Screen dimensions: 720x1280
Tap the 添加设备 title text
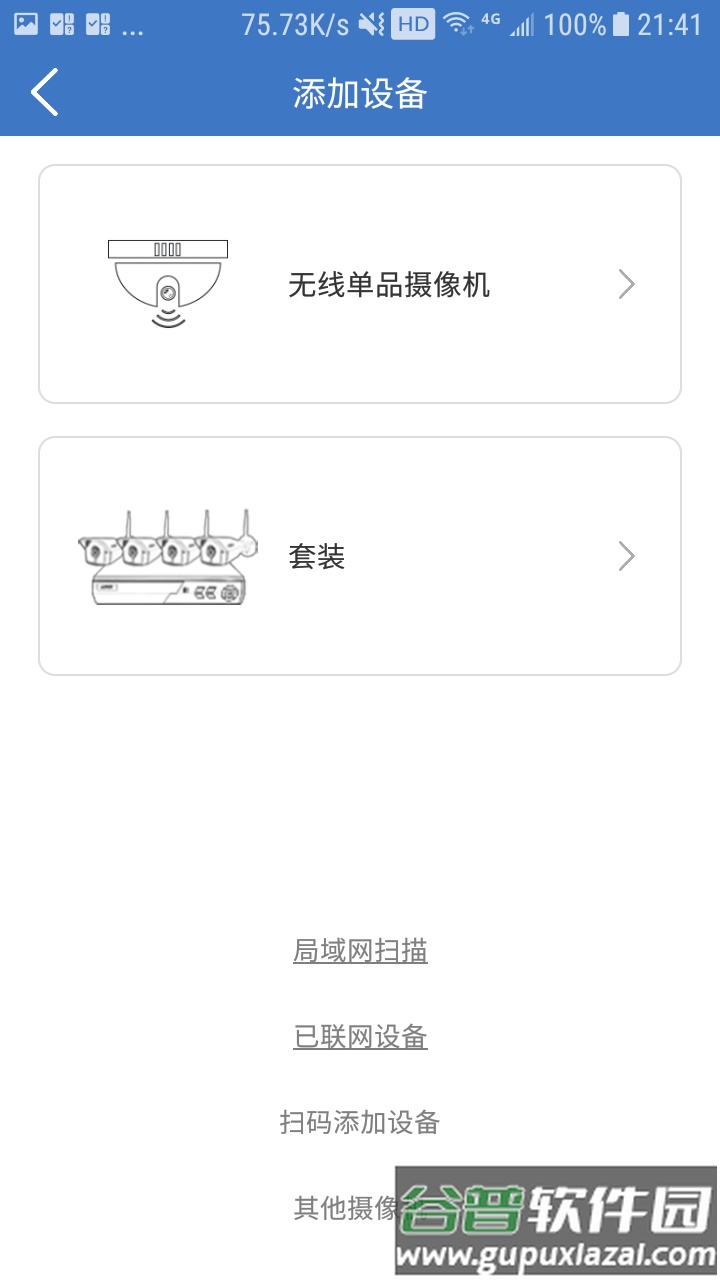[360, 92]
